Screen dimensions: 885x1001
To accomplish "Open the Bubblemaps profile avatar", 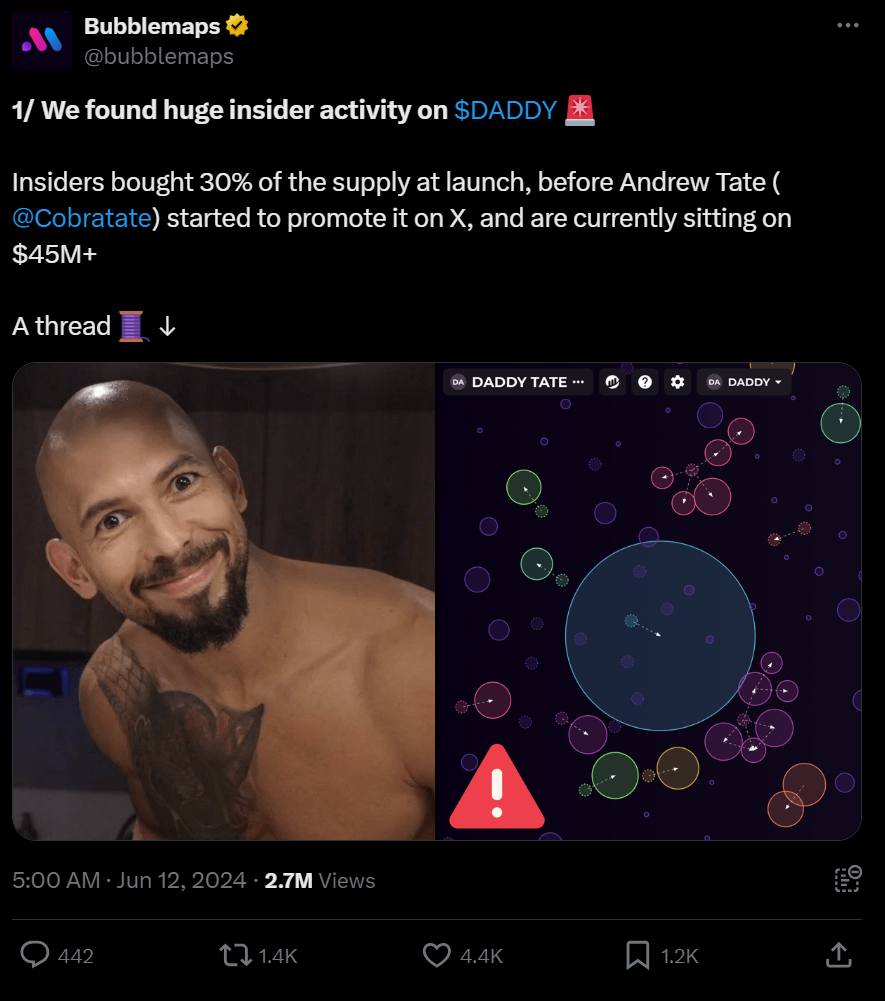I will pyautogui.click(x=41, y=40).
